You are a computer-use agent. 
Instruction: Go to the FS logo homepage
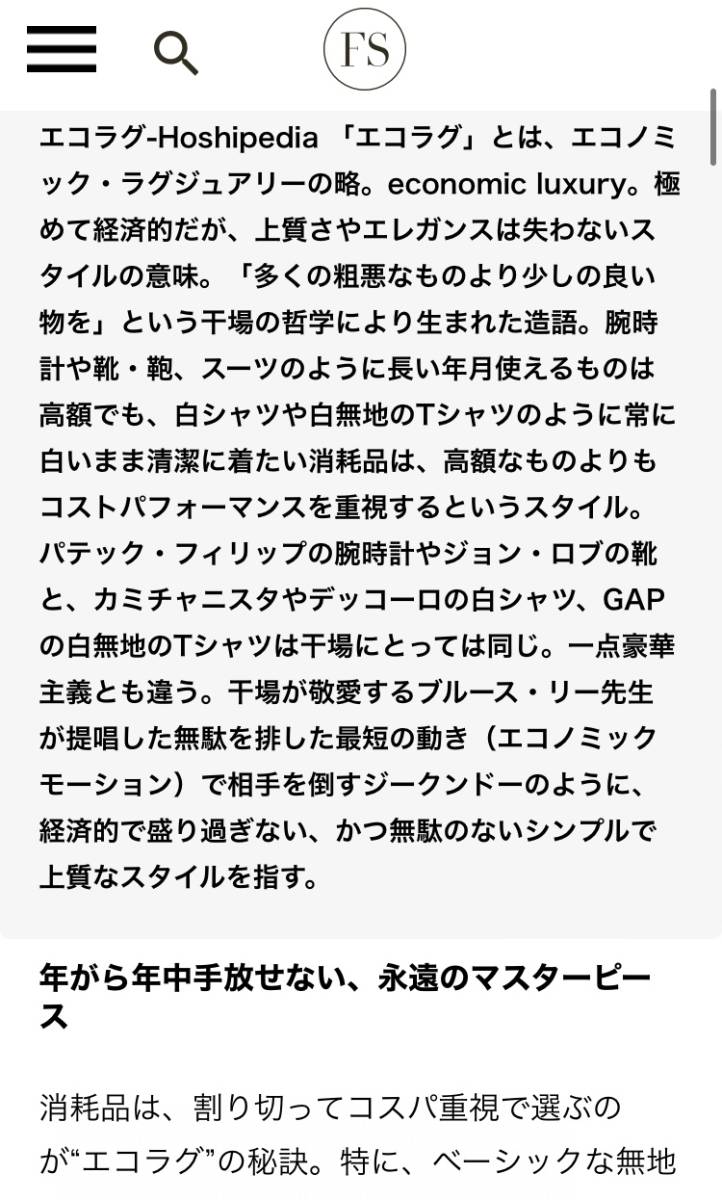coord(364,50)
